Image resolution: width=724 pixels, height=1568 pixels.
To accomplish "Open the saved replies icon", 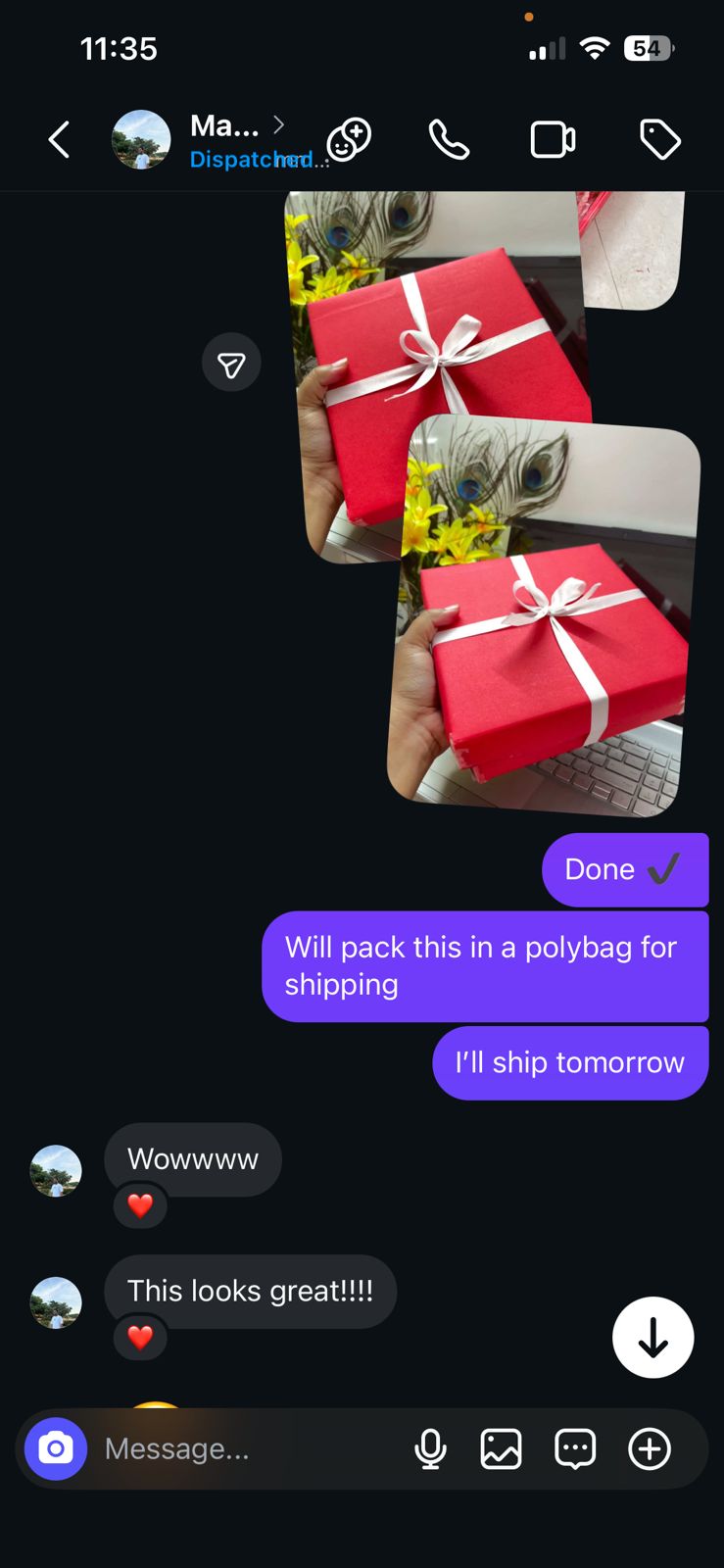I will (x=575, y=1448).
